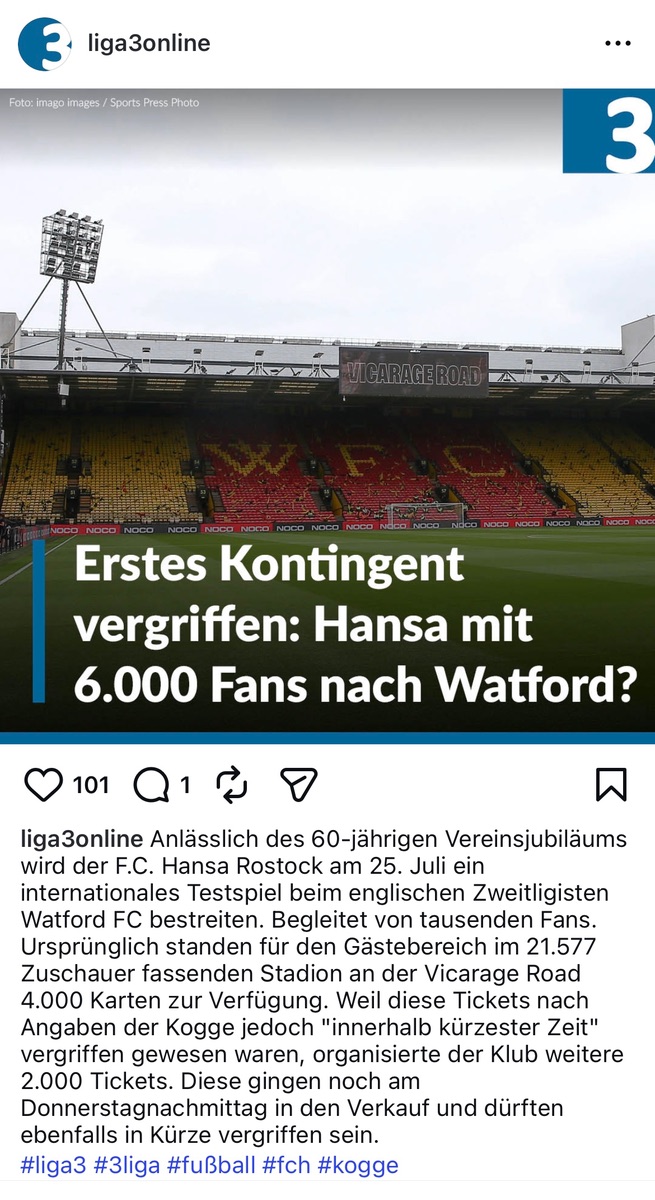This screenshot has height=1200, width=655.
Task: Share post via paper plane icon
Action: 298,785
